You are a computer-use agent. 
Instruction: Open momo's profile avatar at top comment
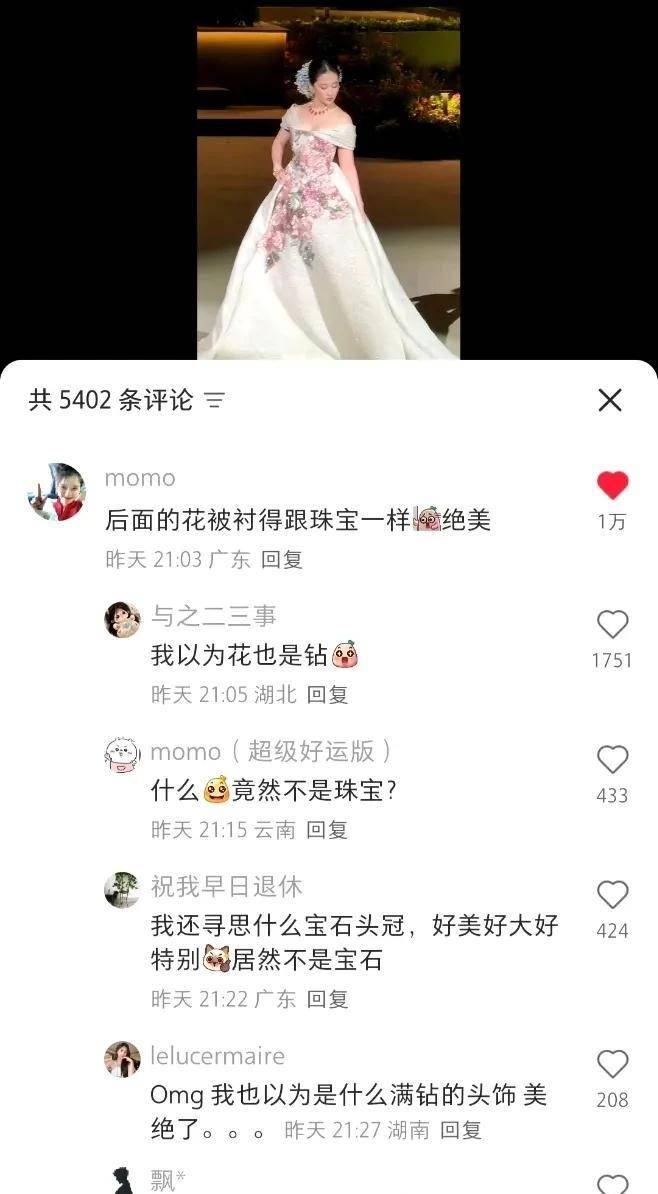point(56,492)
